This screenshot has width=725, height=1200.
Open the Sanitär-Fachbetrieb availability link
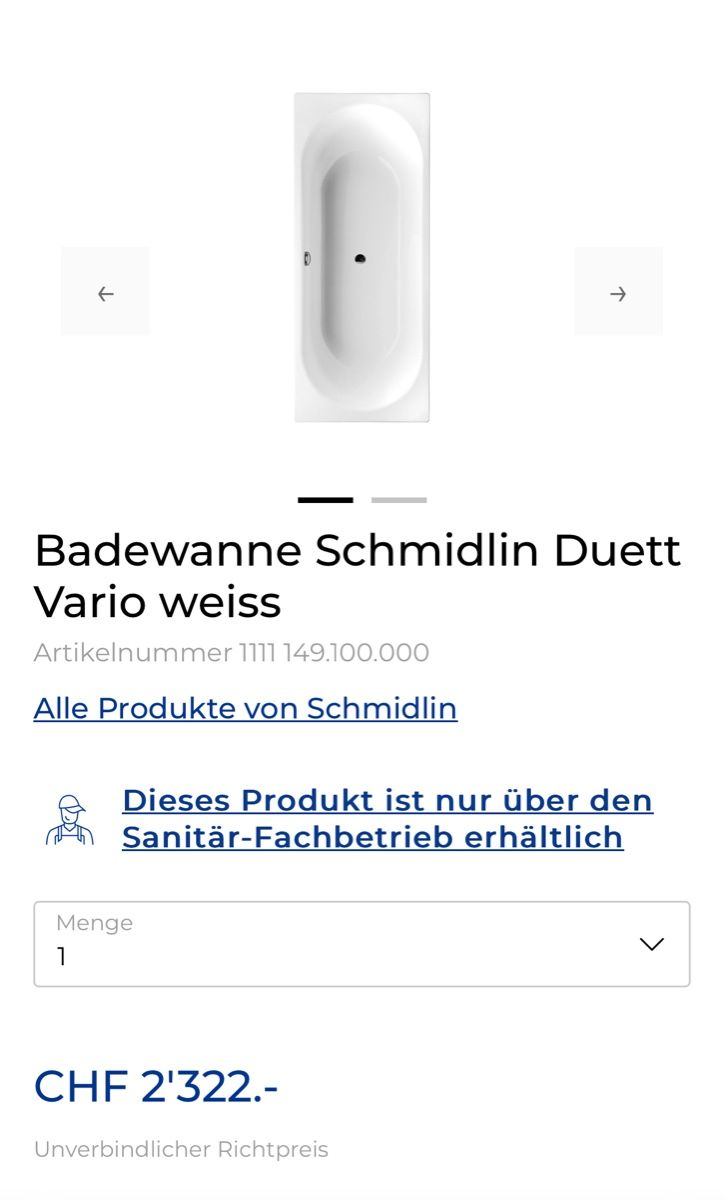[387, 818]
